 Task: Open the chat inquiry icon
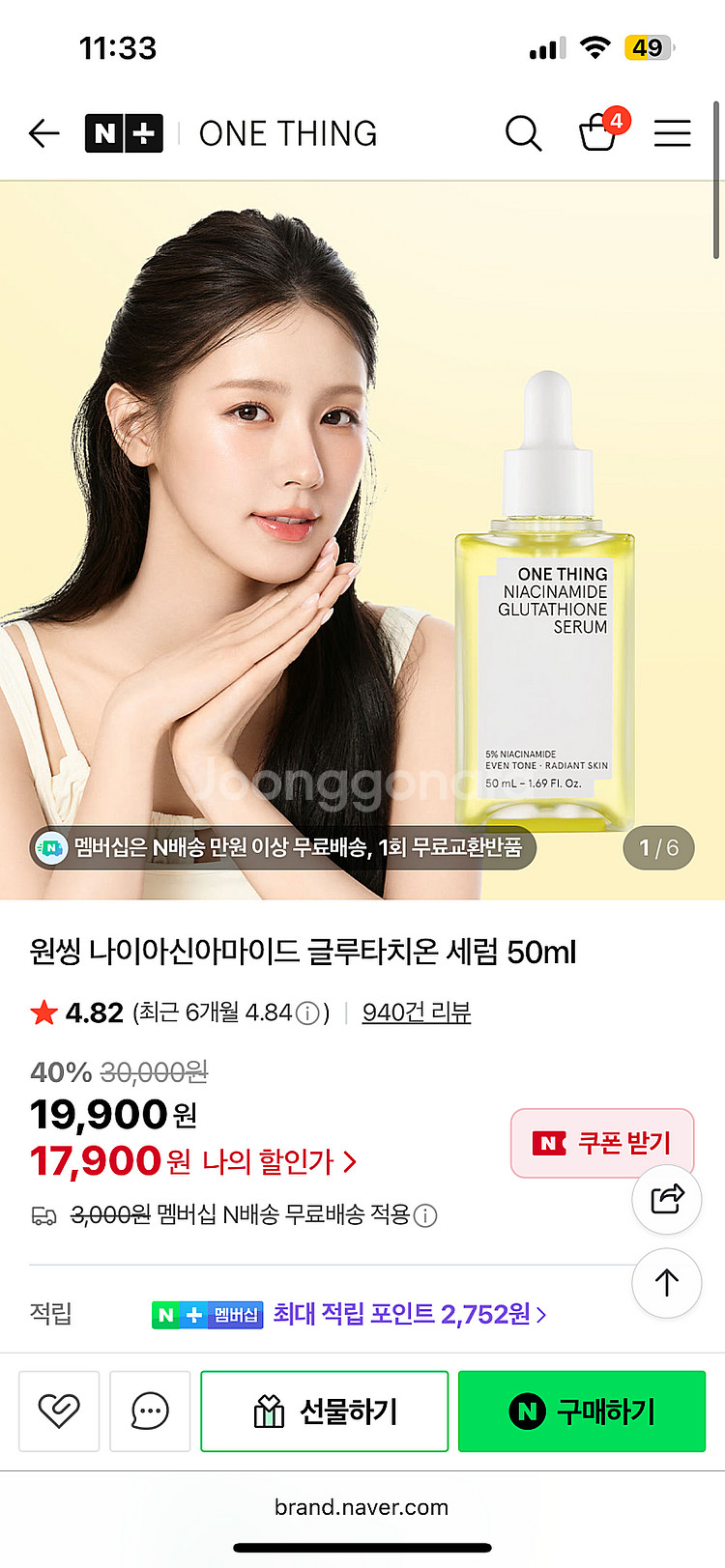pos(150,1411)
